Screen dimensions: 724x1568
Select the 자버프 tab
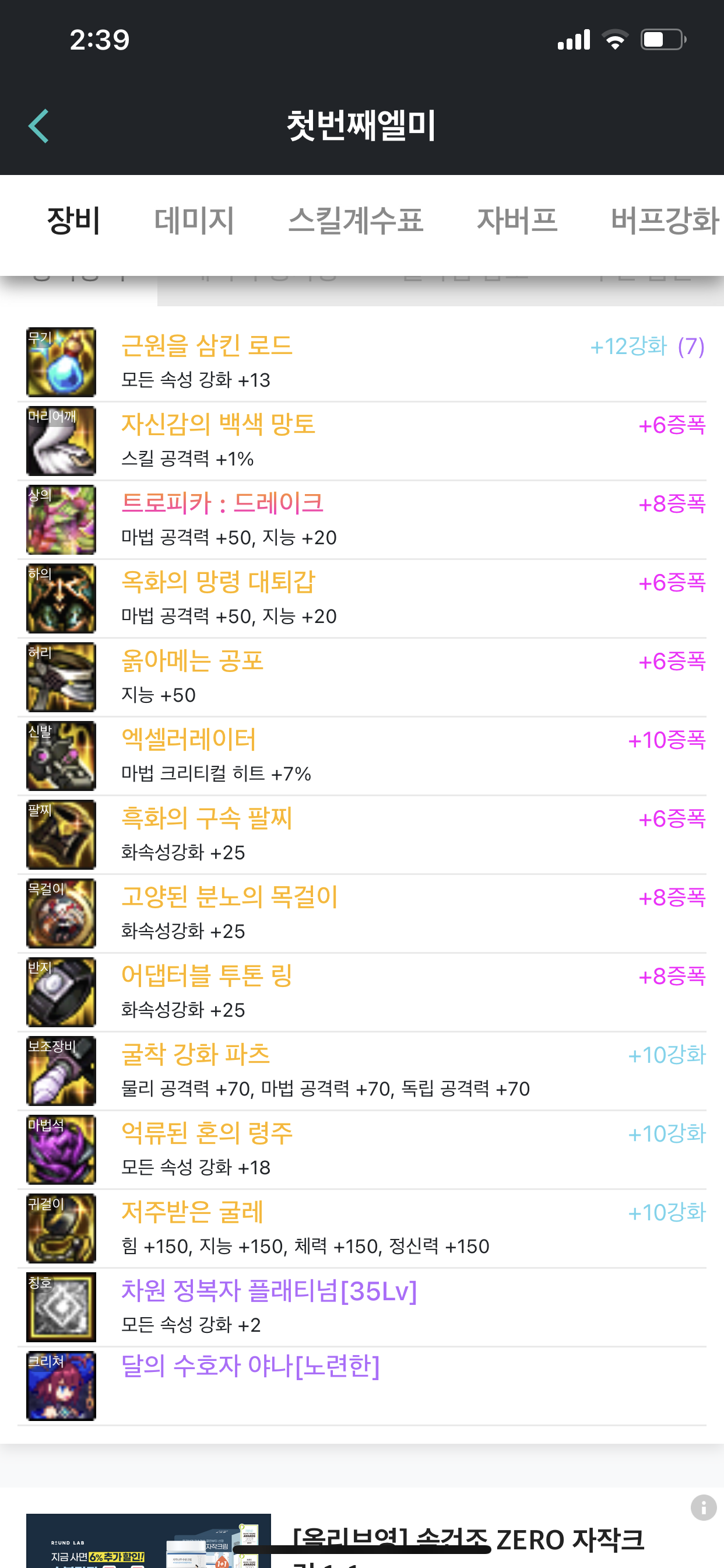point(517,220)
